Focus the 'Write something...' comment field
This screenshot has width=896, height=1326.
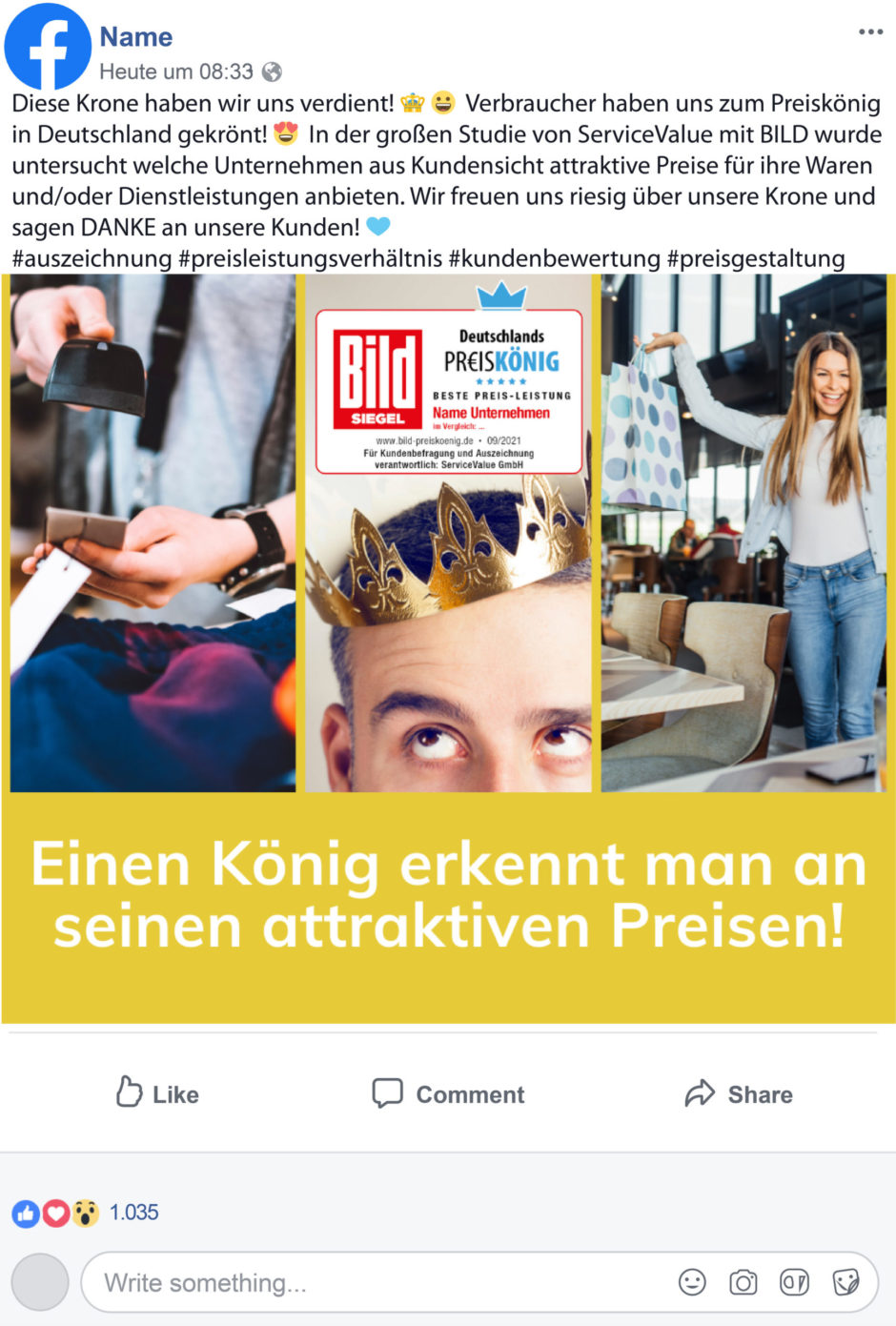pos(381,1283)
